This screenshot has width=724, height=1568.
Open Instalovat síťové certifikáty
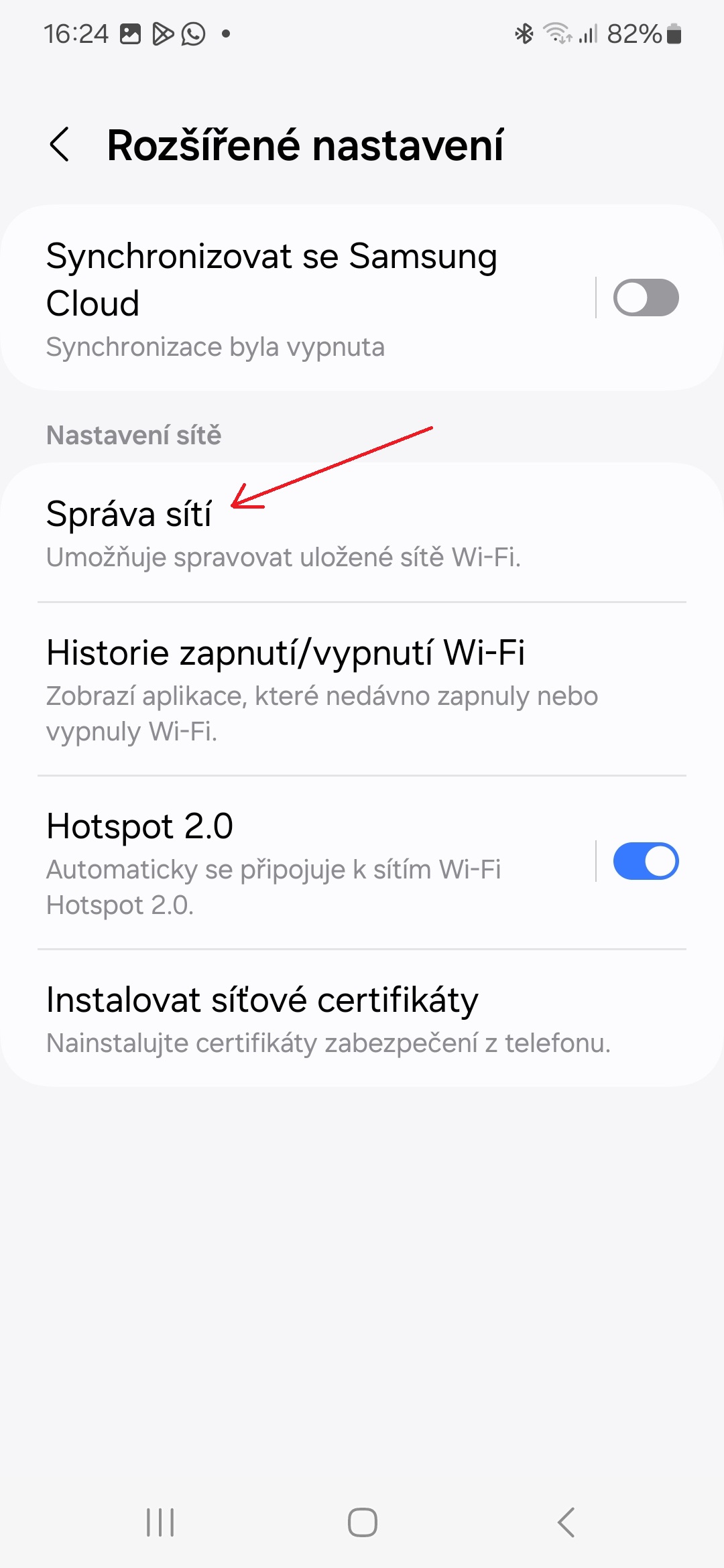pyautogui.click(x=362, y=1019)
